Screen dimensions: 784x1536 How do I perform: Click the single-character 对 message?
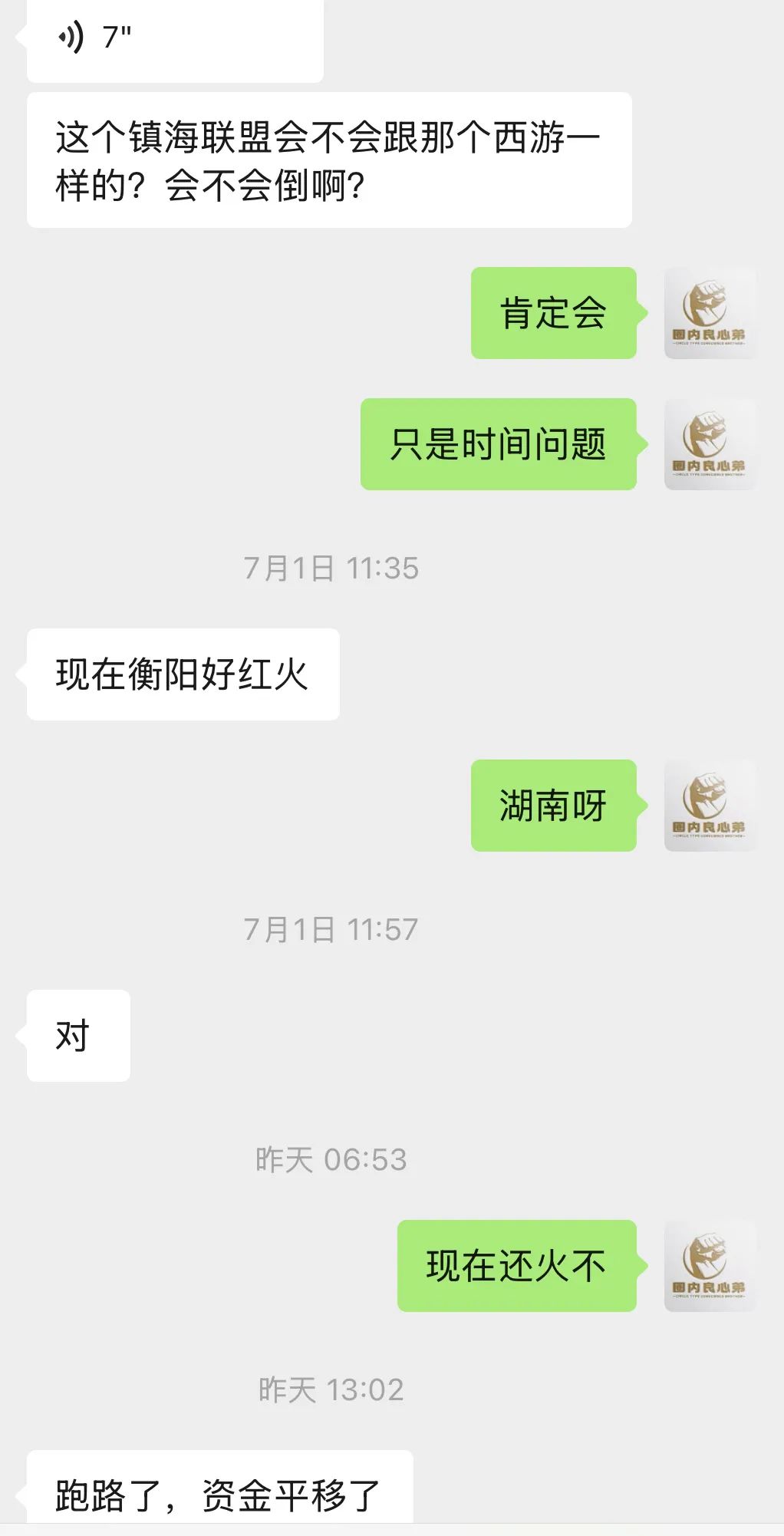pos(77,1036)
